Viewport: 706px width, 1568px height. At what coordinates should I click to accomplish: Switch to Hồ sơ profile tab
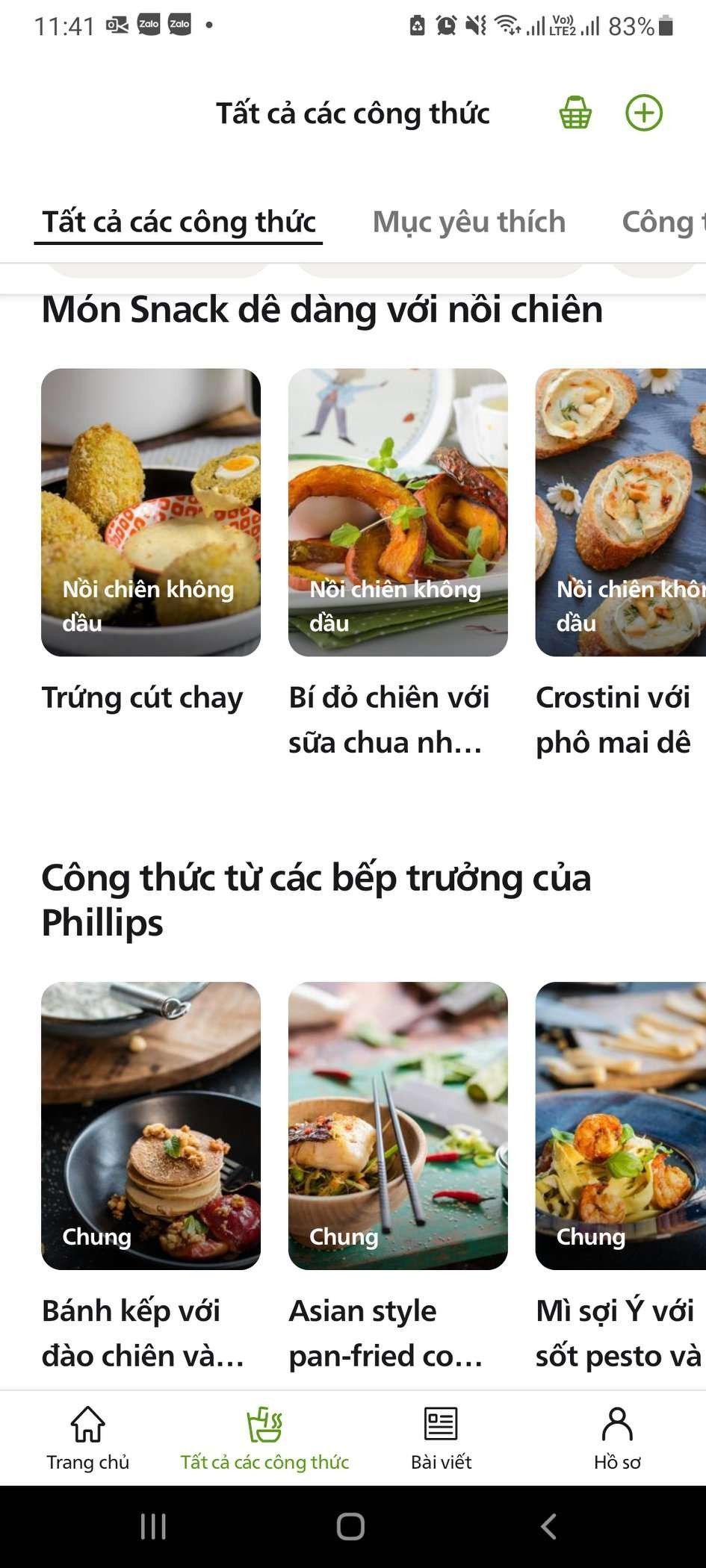[617, 1437]
